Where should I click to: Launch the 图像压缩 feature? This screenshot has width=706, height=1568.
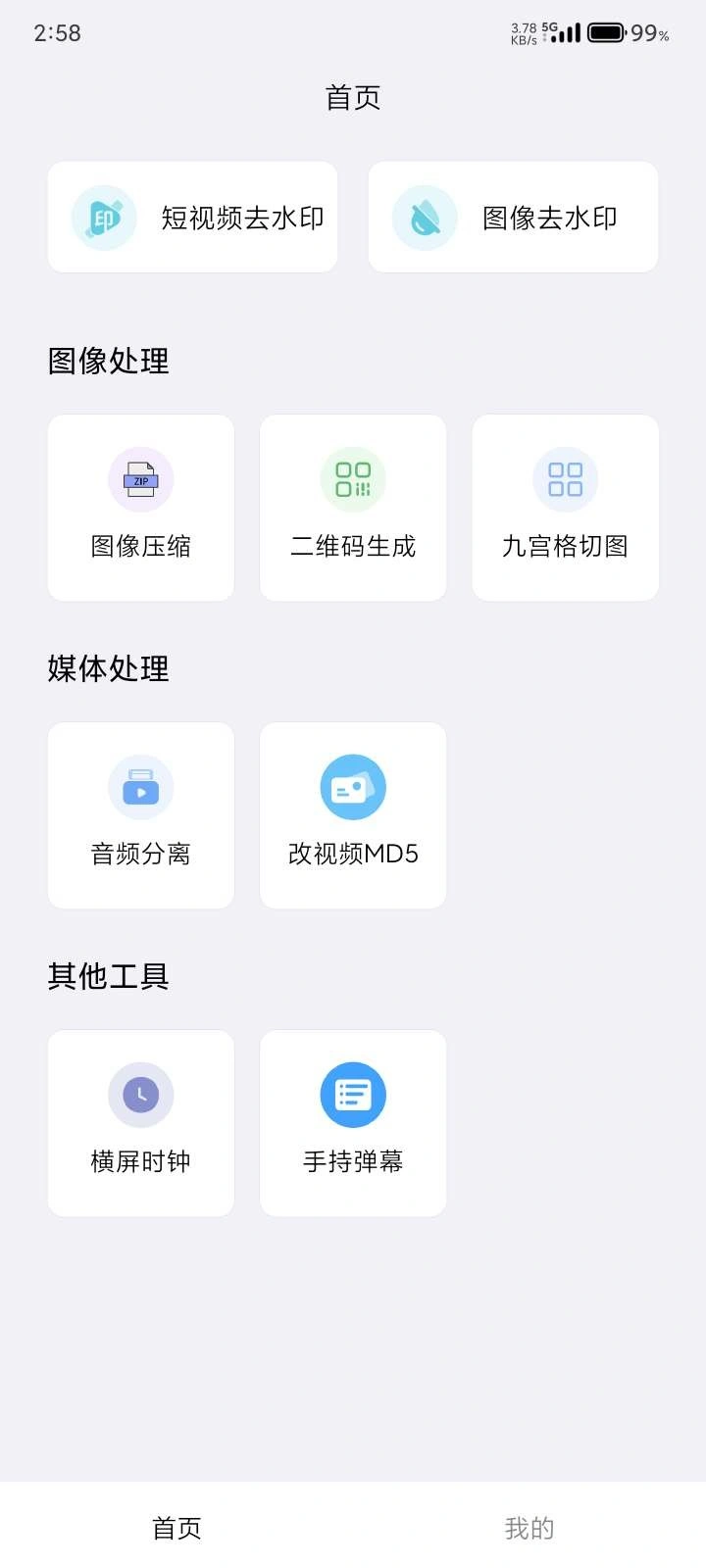click(x=141, y=508)
